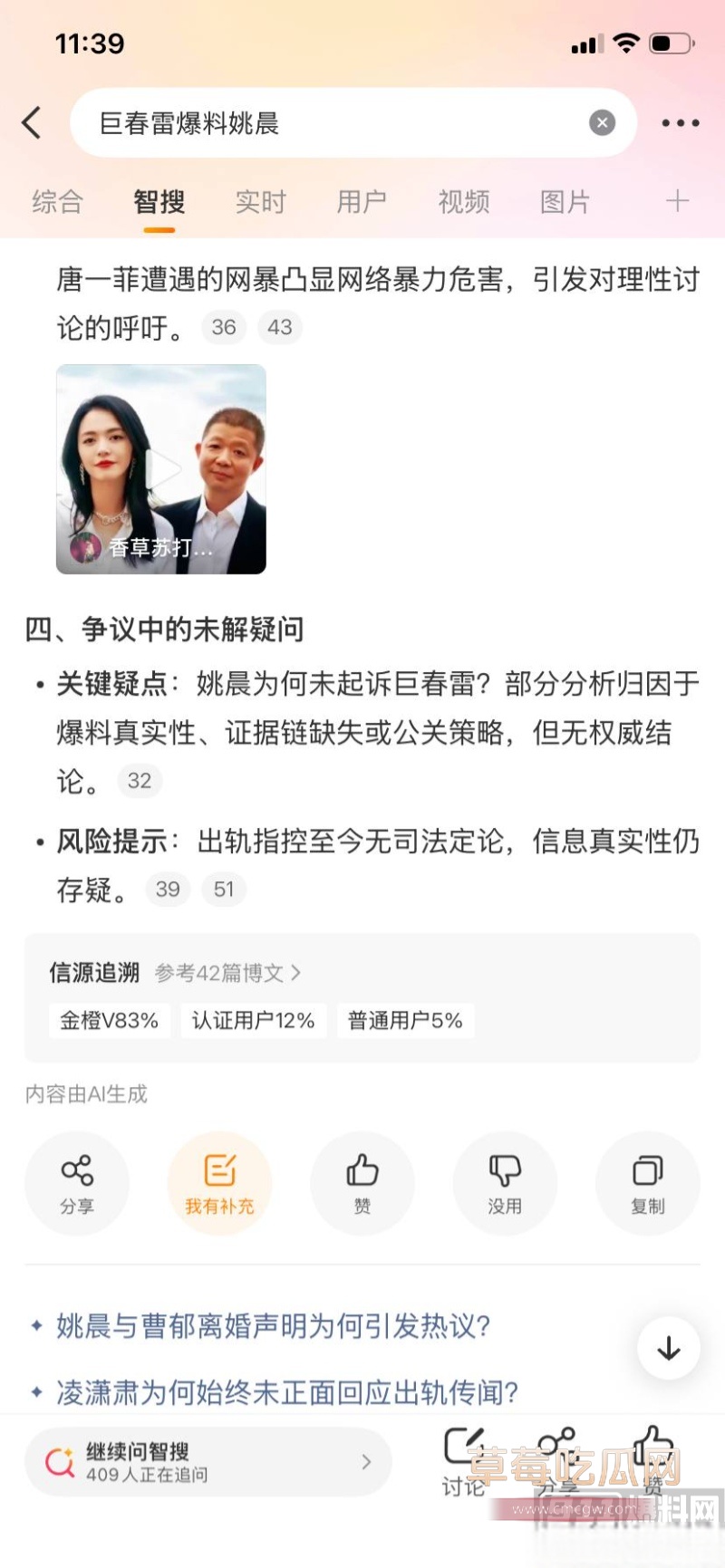Like the AI summary with the 赞 icon
Image resolution: width=725 pixels, height=1568 pixels.
362,1184
